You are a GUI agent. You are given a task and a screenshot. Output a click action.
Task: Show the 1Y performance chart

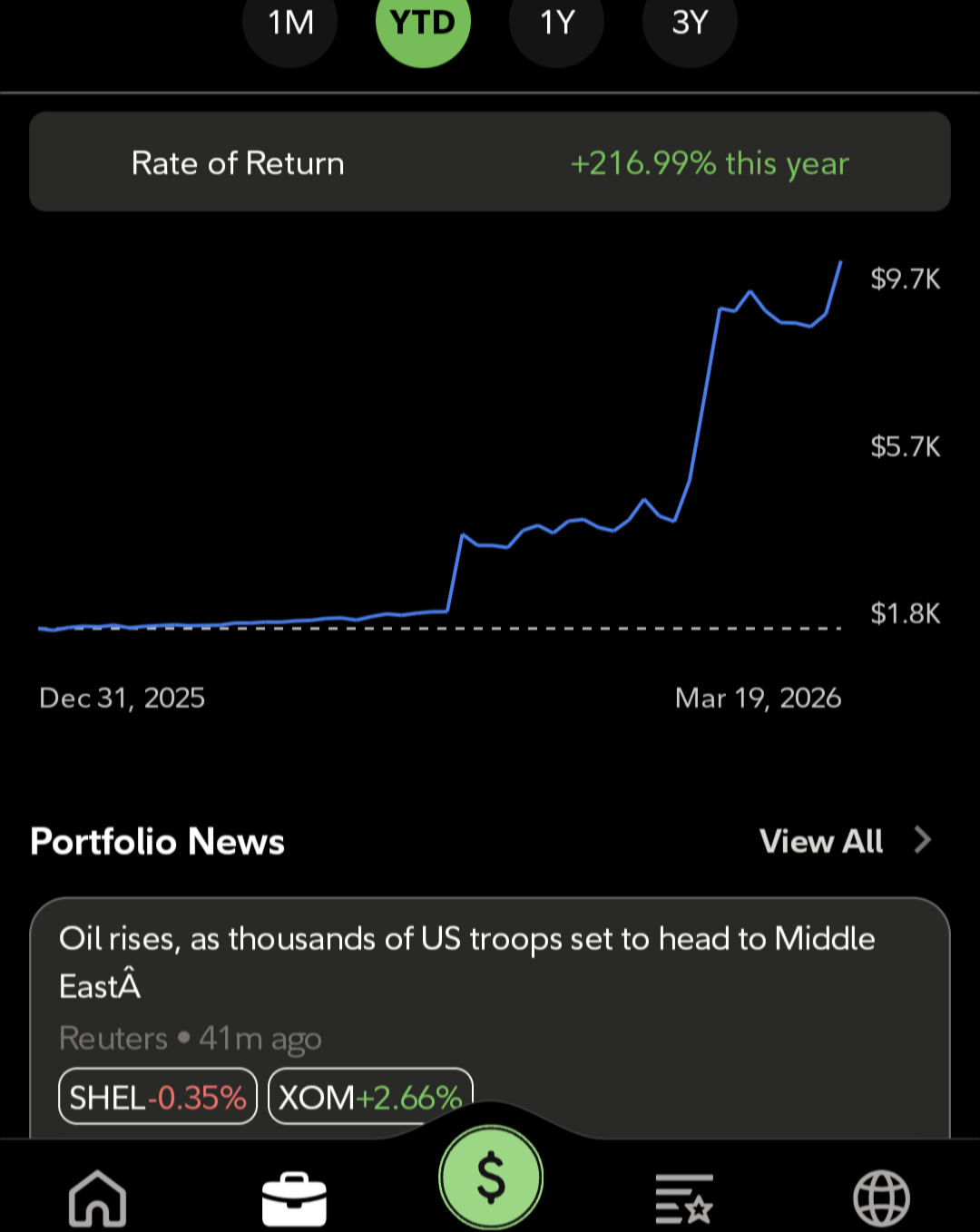pos(556,24)
